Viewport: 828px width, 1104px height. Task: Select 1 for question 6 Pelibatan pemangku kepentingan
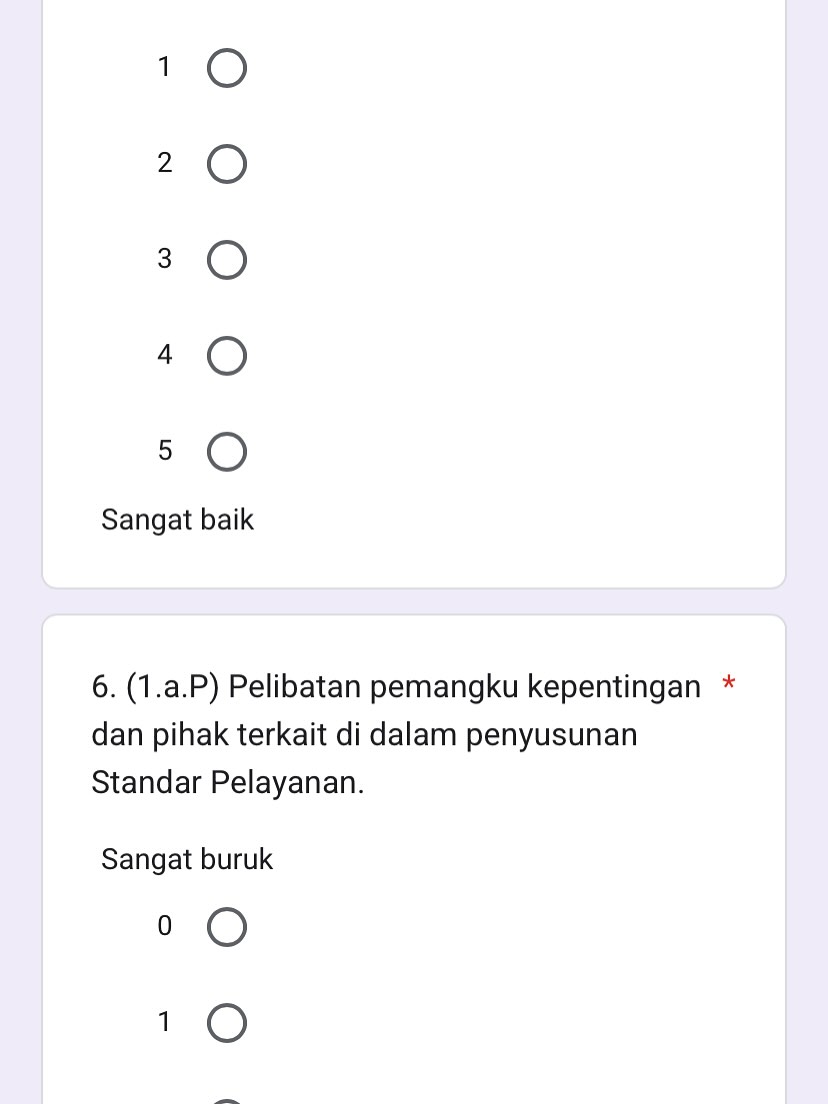[x=226, y=1024]
